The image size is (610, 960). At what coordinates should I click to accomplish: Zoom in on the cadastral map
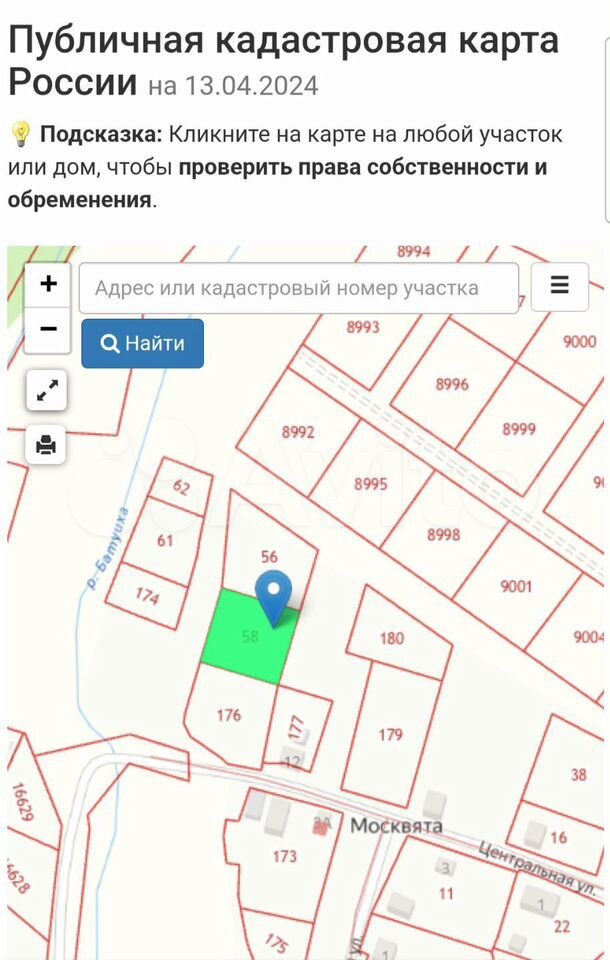pyautogui.click(x=47, y=284)
